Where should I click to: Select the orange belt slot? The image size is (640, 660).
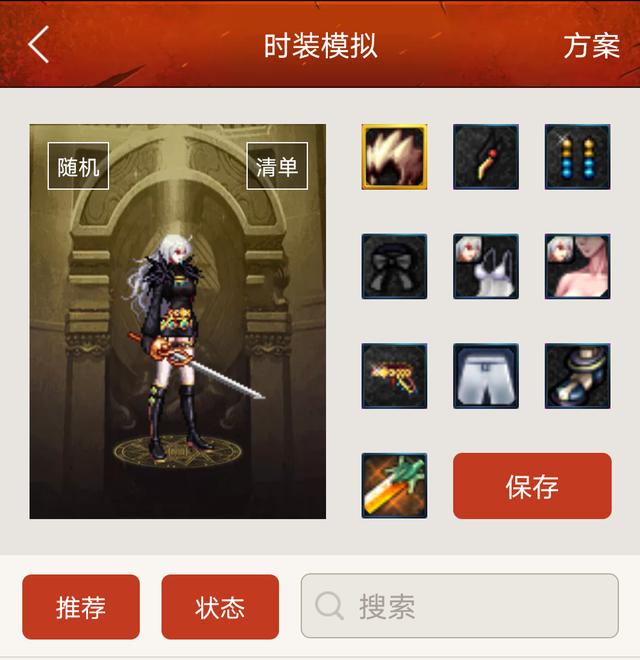pos(394,376)
